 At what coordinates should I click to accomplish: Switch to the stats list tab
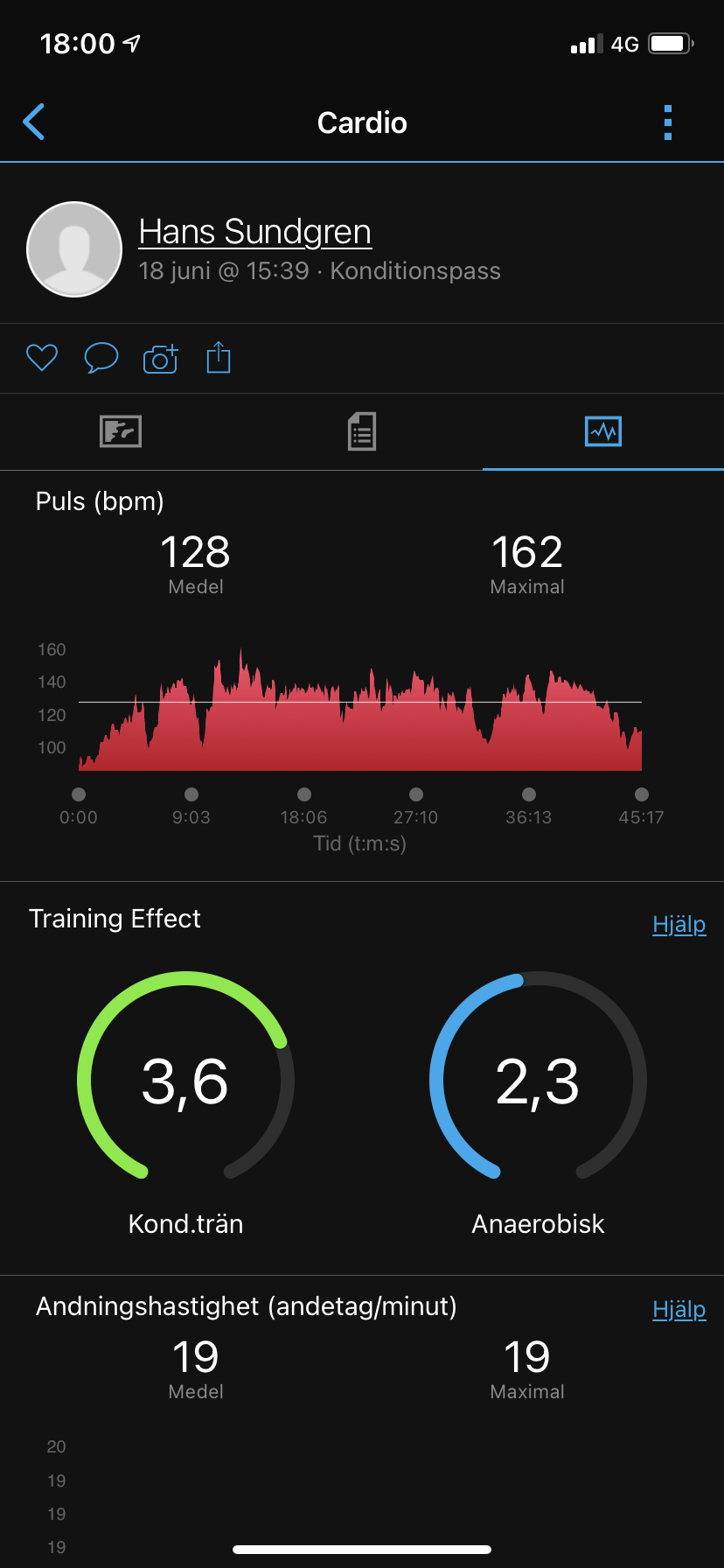362,431
